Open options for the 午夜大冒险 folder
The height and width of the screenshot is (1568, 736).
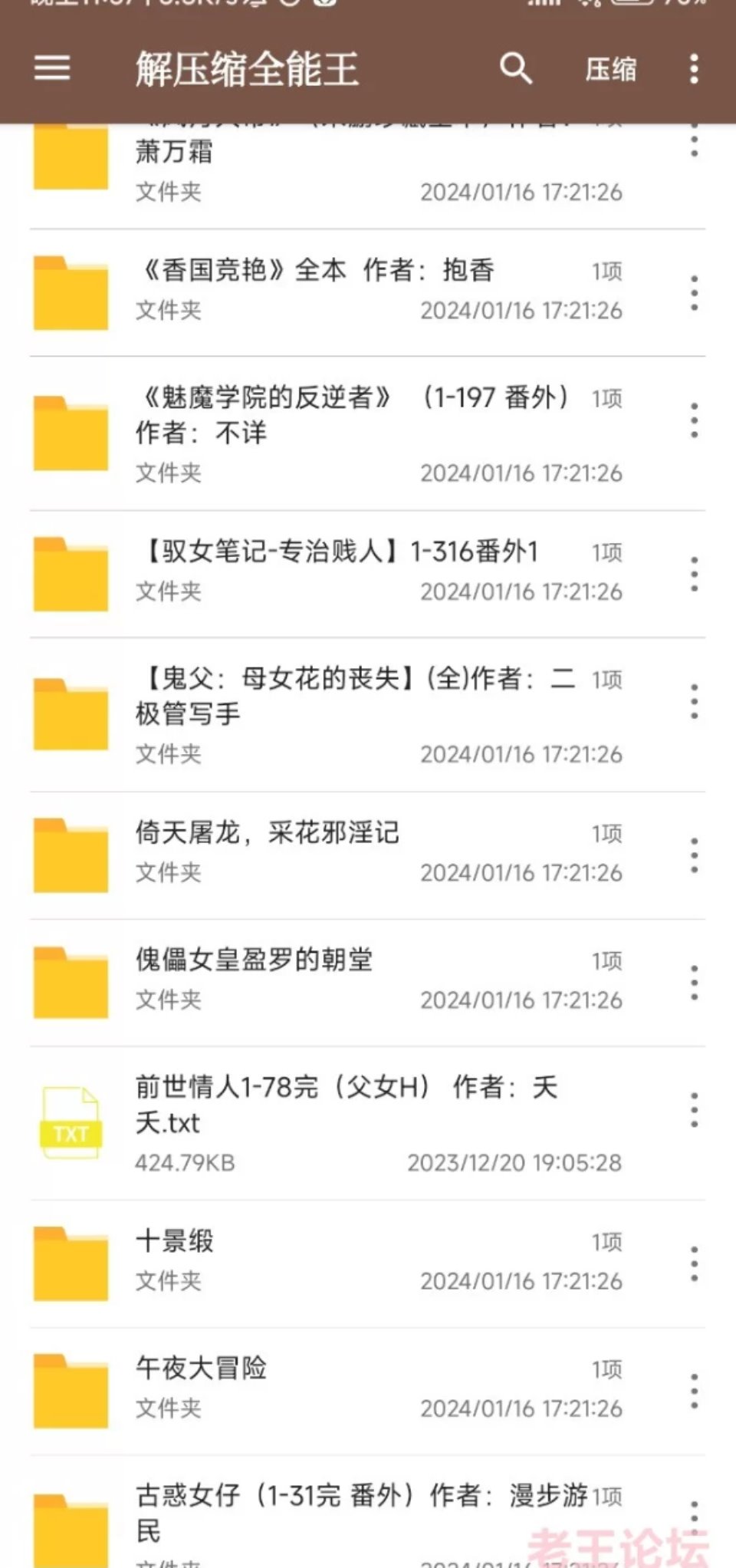click(694, 1392)
